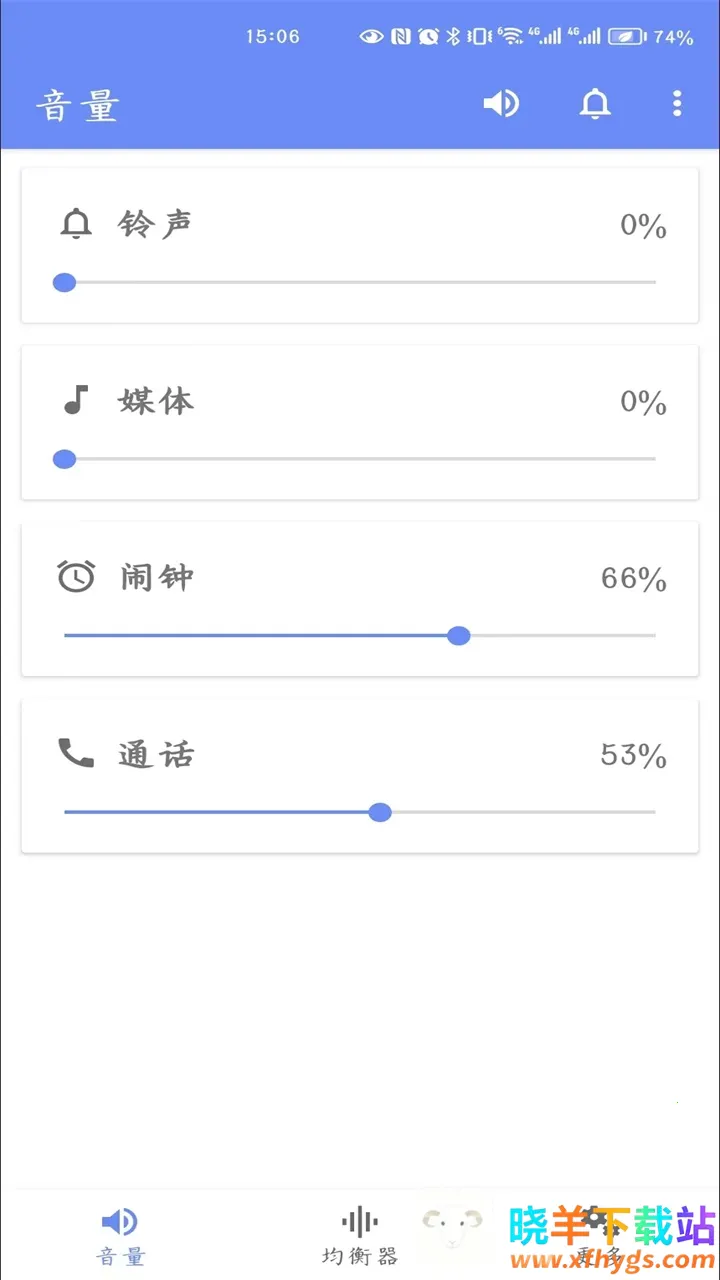Open the three-dot overflow menu

tap(678, 103)
